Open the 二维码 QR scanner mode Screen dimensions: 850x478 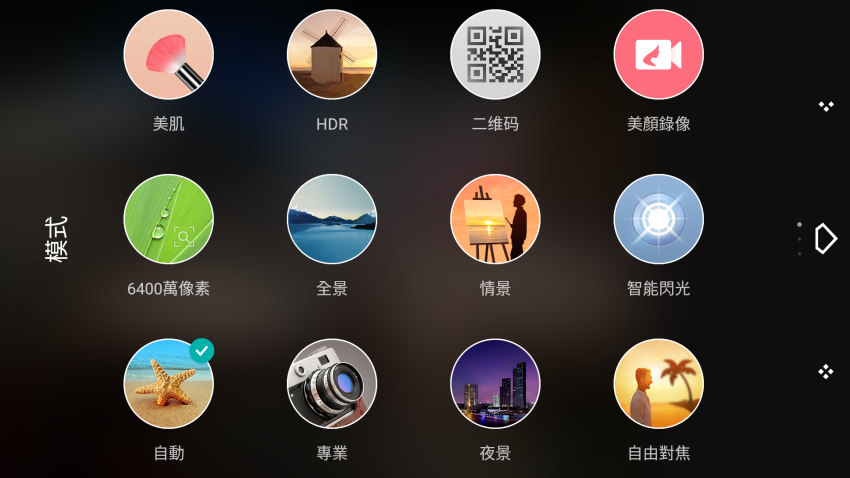[x=495, y=55]
